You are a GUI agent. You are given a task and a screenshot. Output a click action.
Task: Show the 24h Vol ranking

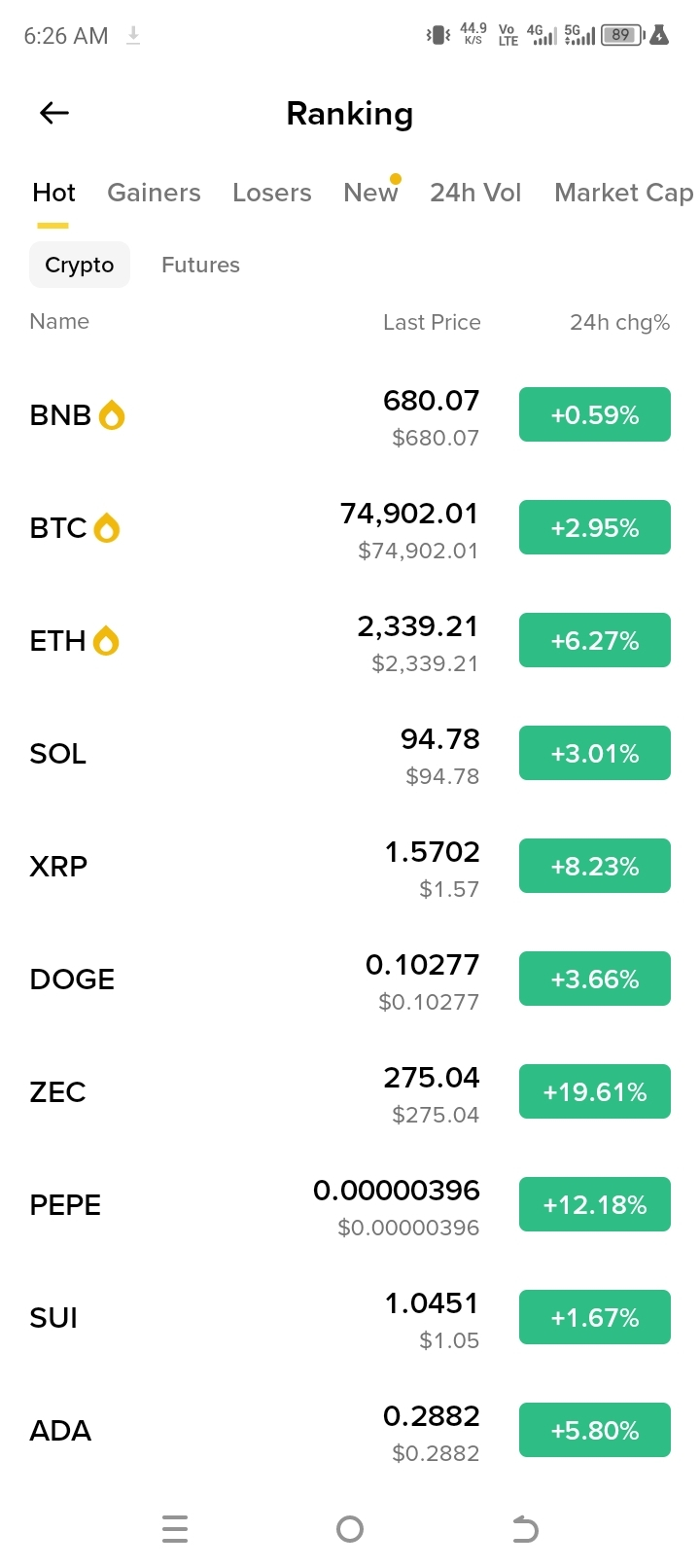(x=475, y=193)
